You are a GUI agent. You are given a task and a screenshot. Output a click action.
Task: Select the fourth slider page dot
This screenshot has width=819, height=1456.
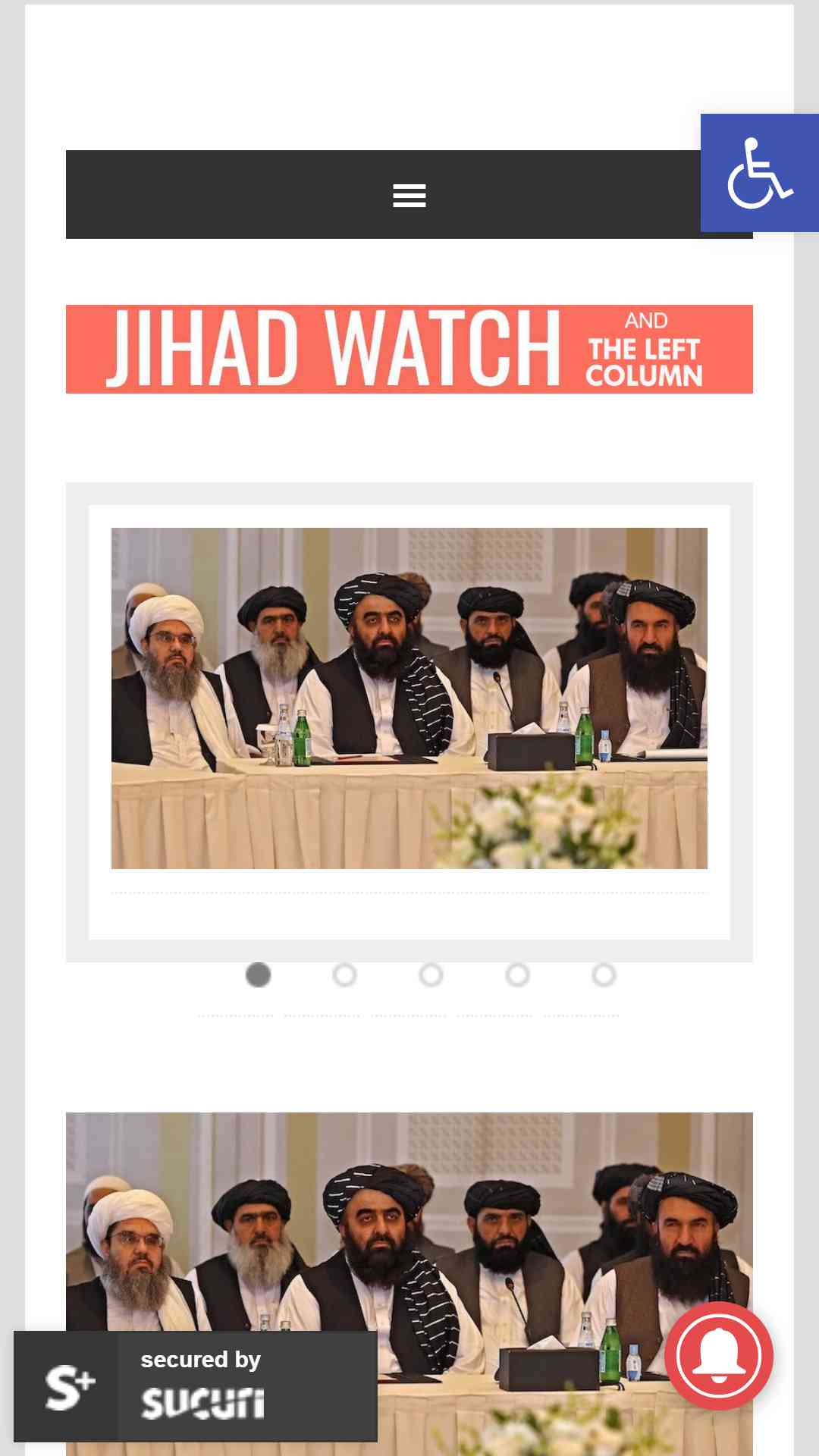tap(517, 975)
